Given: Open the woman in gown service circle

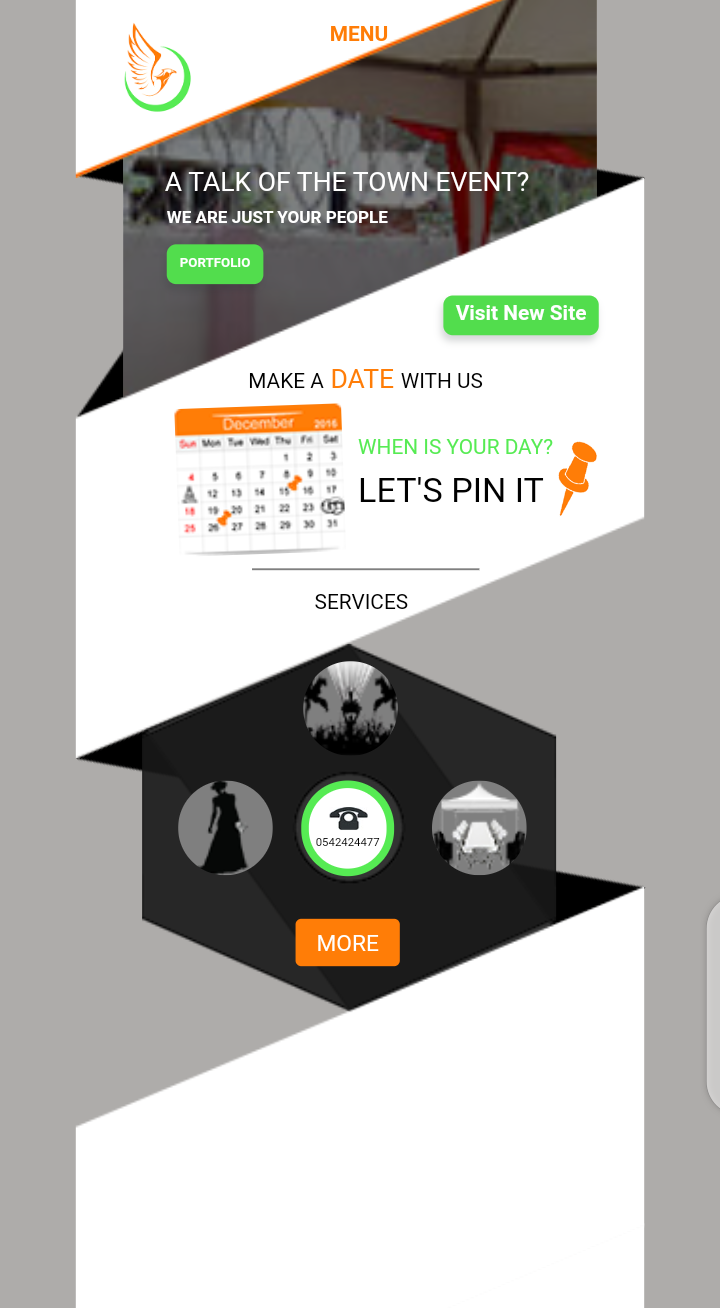Looking at the screenshot, I should (x=225, y=827).
